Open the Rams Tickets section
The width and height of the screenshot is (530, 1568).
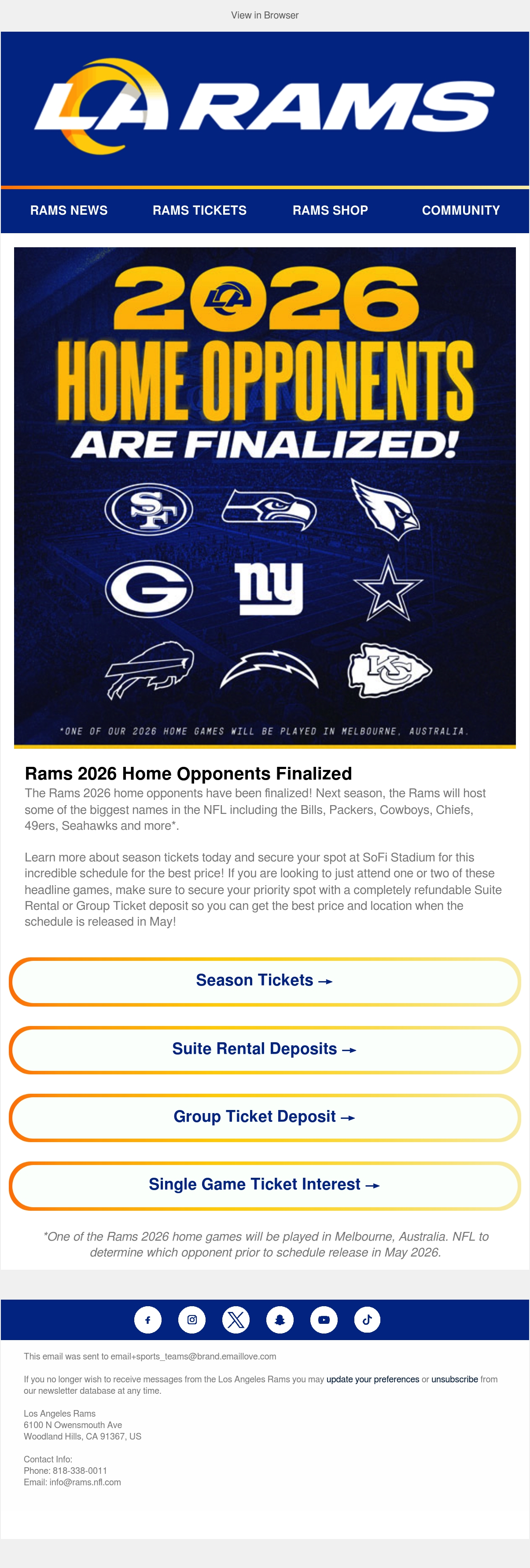click(200, 211)
